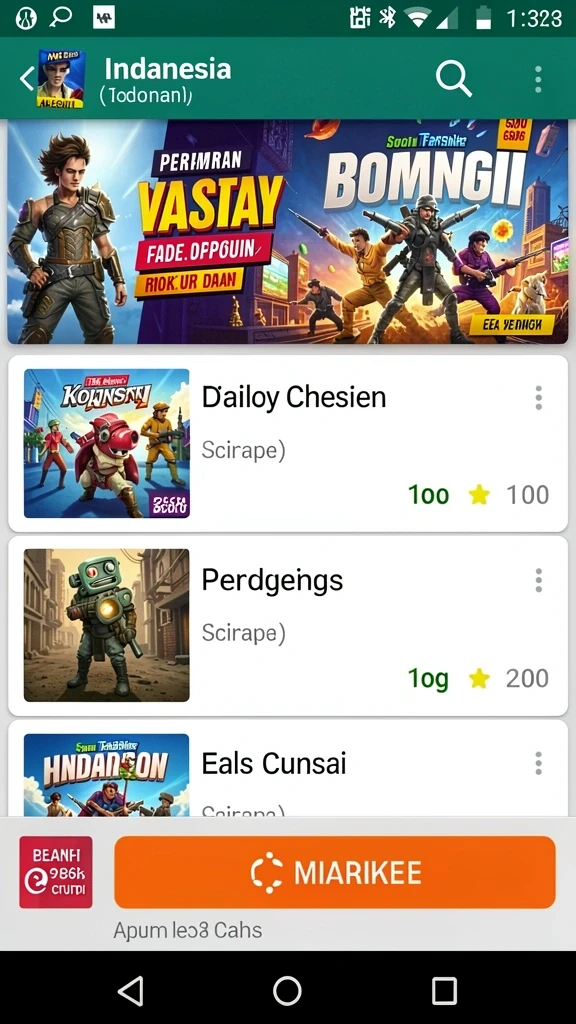The height and width of the screenshot is (1024, 576).
Task: Open the Dailoy Chesien game card
Action: 288,443
